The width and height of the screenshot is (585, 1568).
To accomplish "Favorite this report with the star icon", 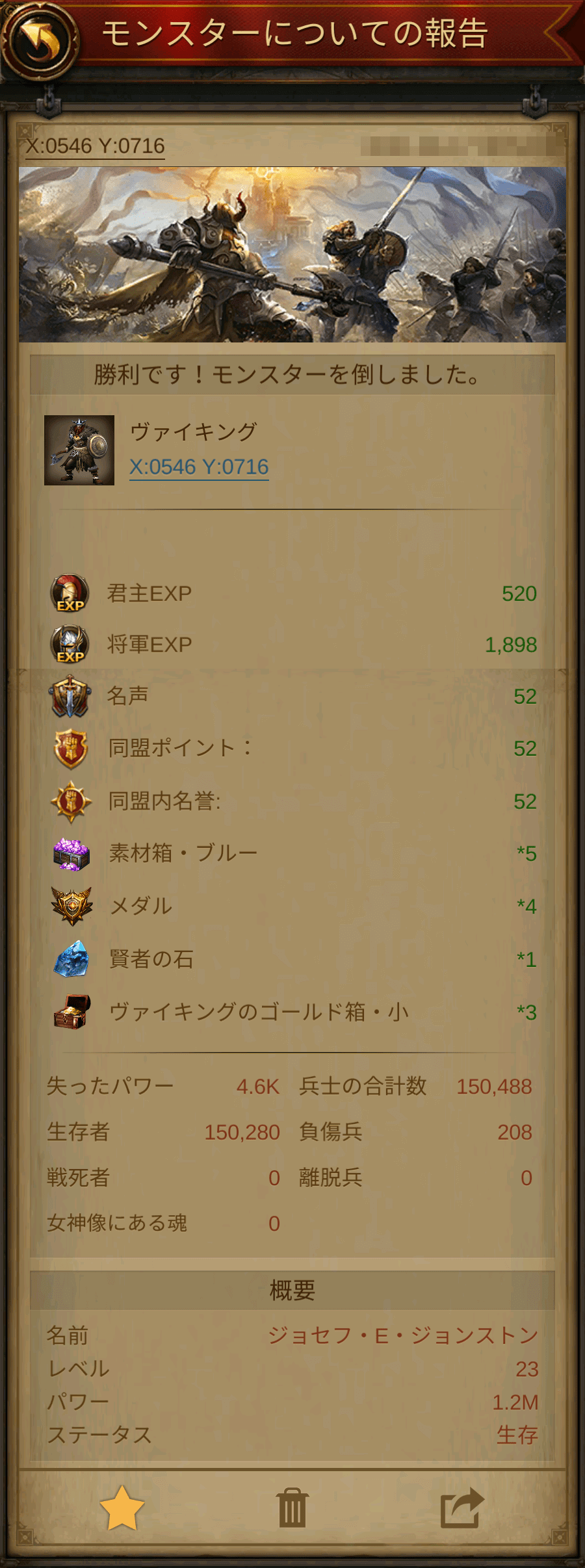I will coord(122,1508).
